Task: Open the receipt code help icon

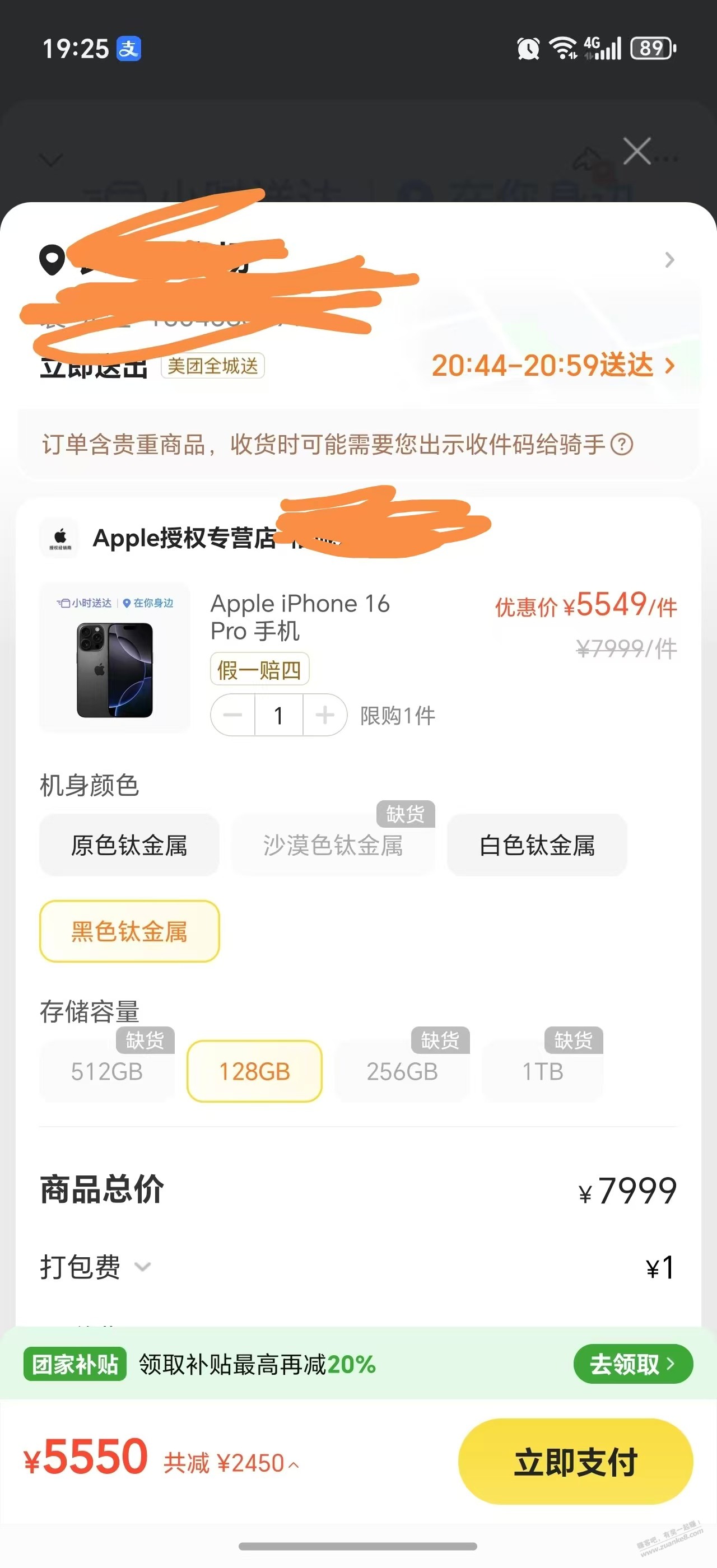Action: coord(621,444)
